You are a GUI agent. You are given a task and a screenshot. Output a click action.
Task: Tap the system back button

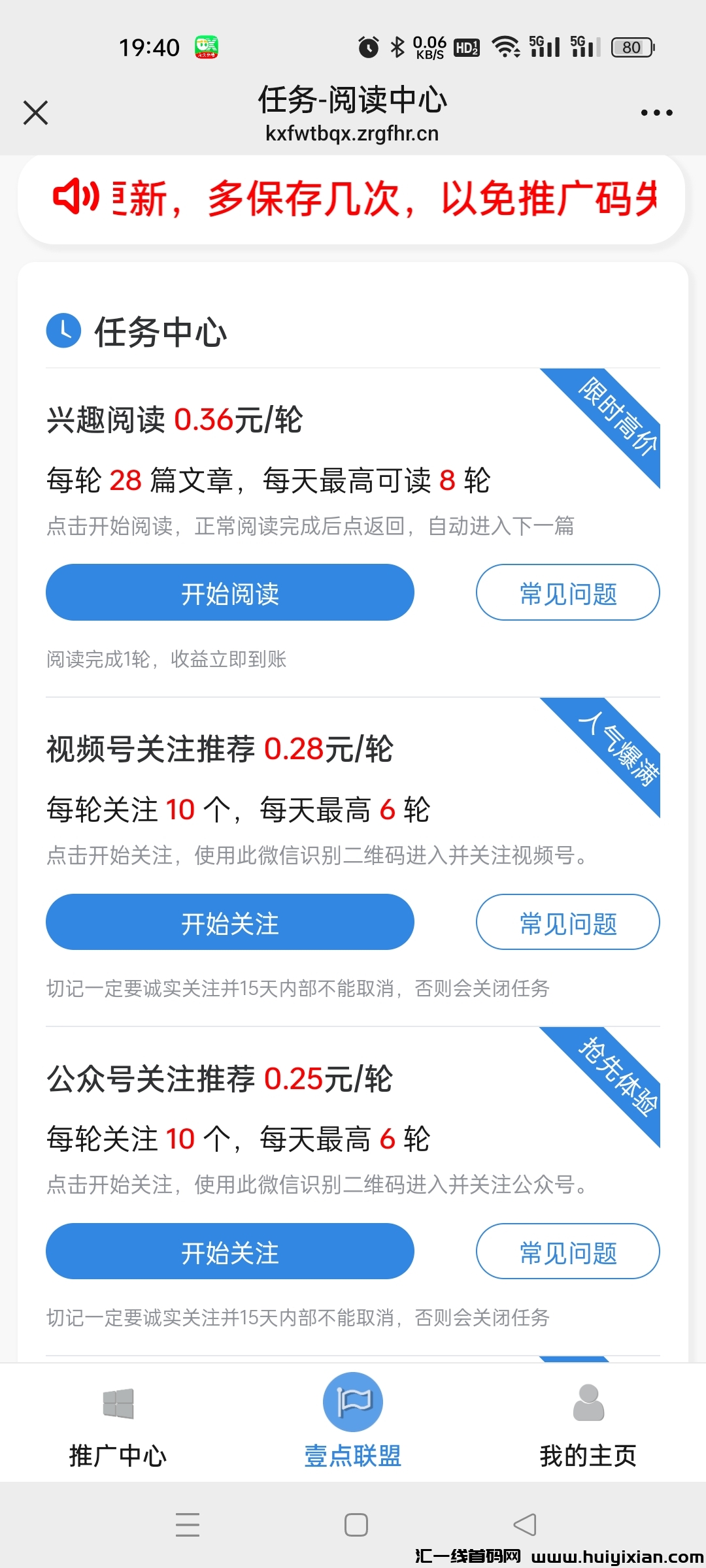(524, 1525)
